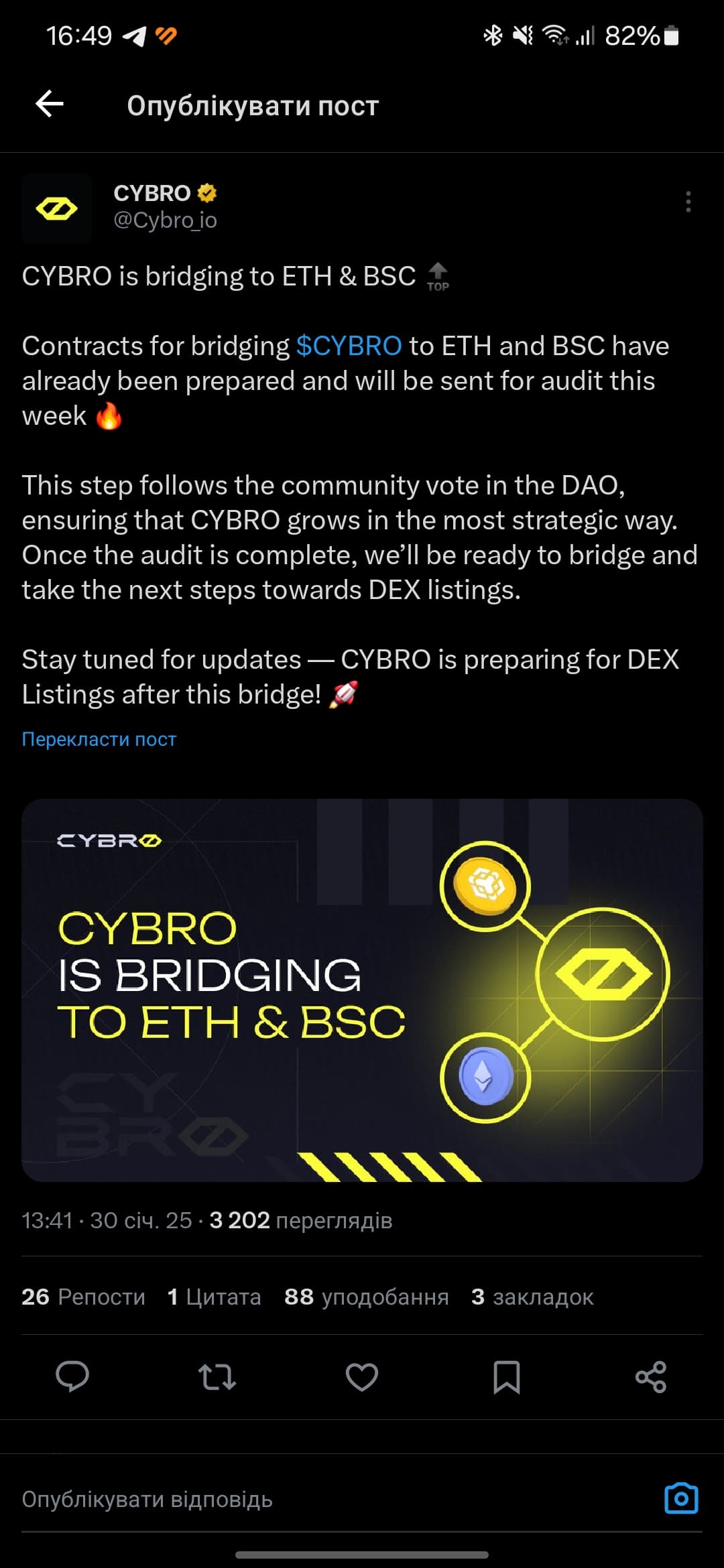Open the CYBRO bridging image
The image size is (724, 1568).
click(362, 990)
